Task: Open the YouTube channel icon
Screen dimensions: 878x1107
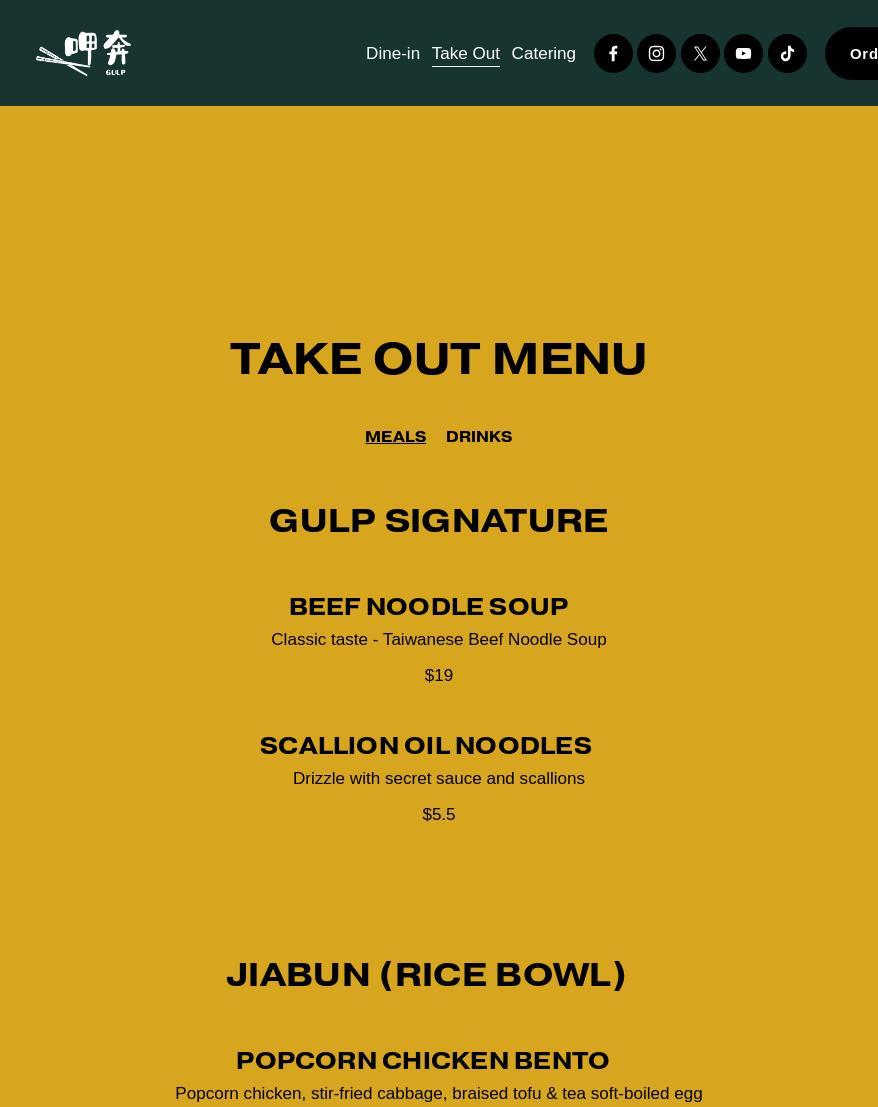Action: click(743, 53)
